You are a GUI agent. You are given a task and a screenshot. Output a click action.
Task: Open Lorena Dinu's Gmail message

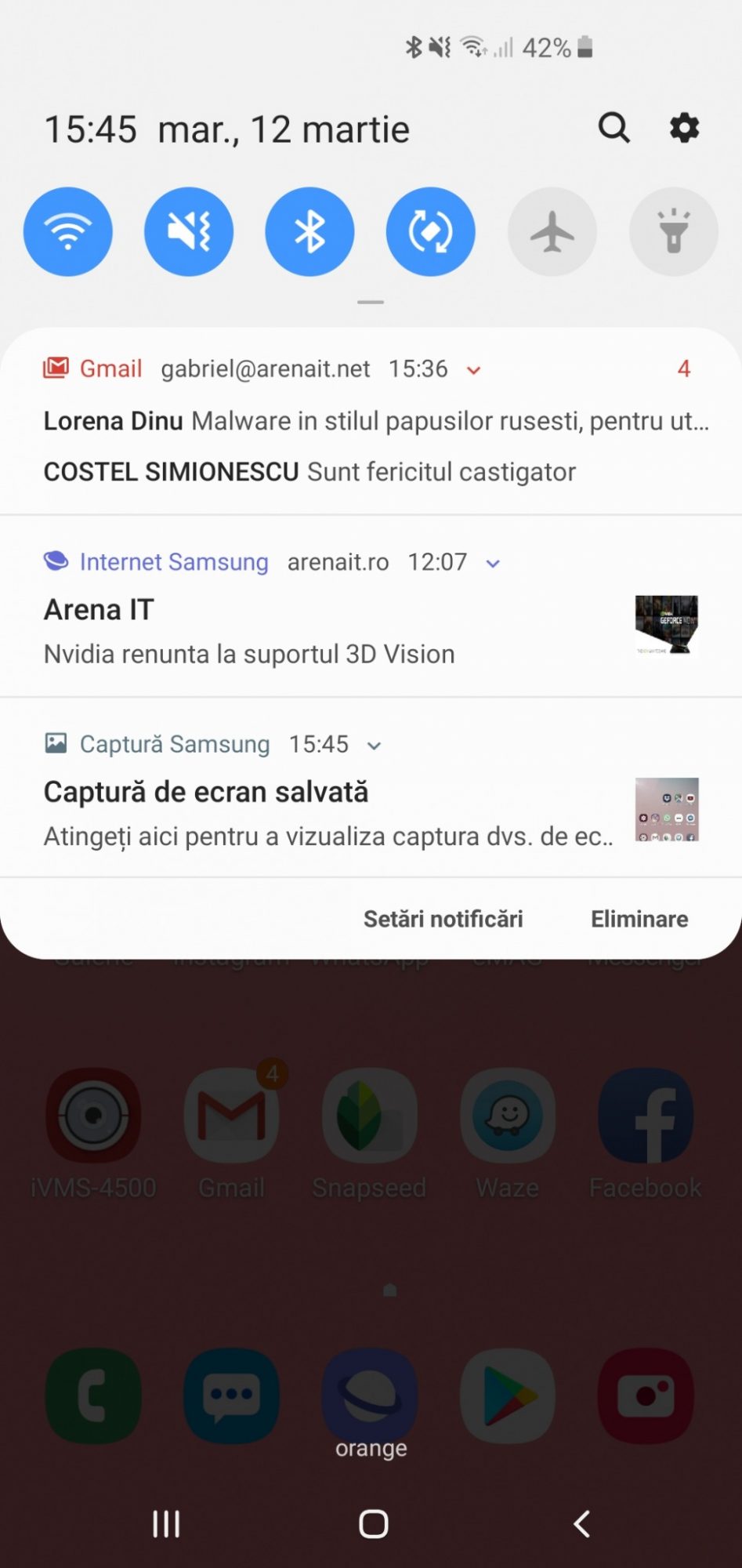pos(376,421)
